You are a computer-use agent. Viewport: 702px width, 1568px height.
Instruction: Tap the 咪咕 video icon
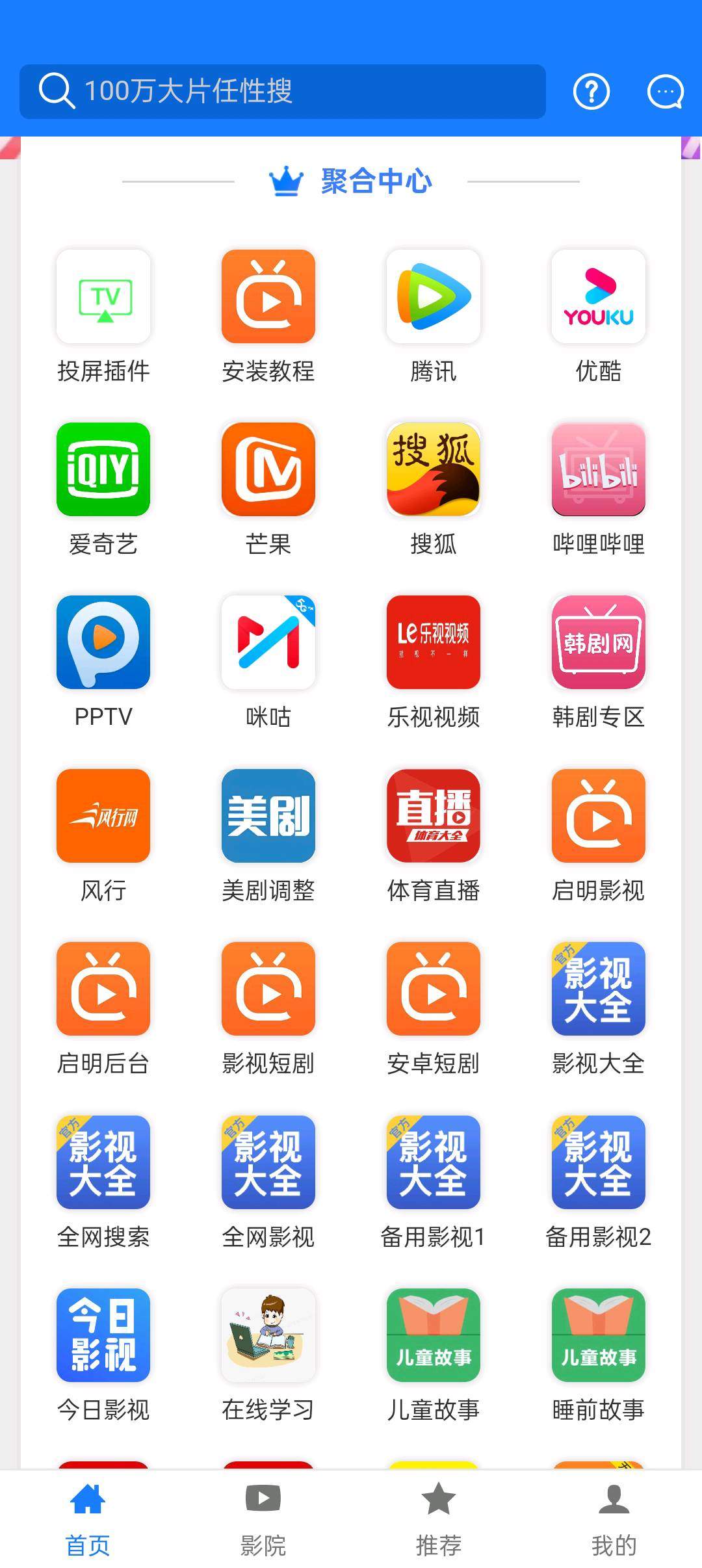pyautogui.click(x=268, y=643)
